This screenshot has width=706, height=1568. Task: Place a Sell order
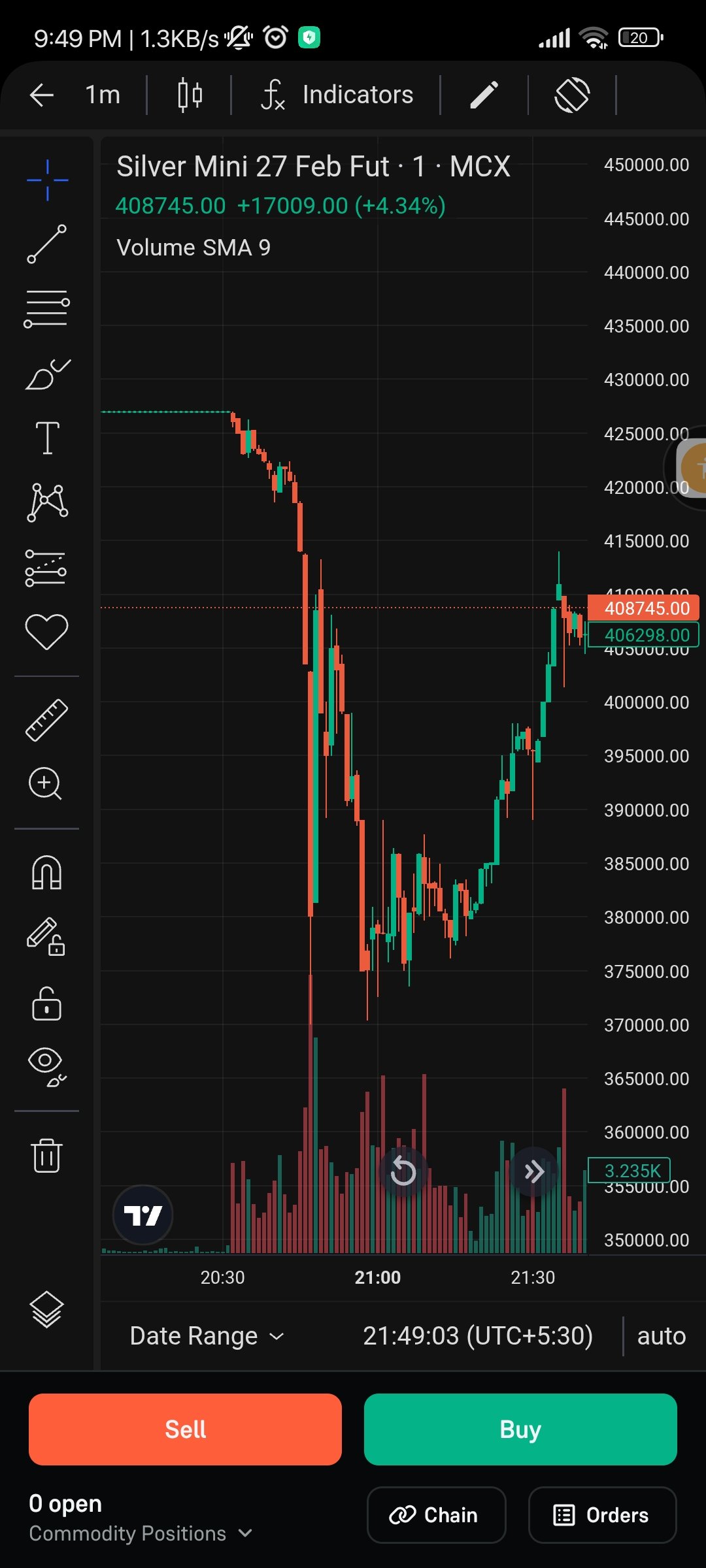[x=185, y=1429]
